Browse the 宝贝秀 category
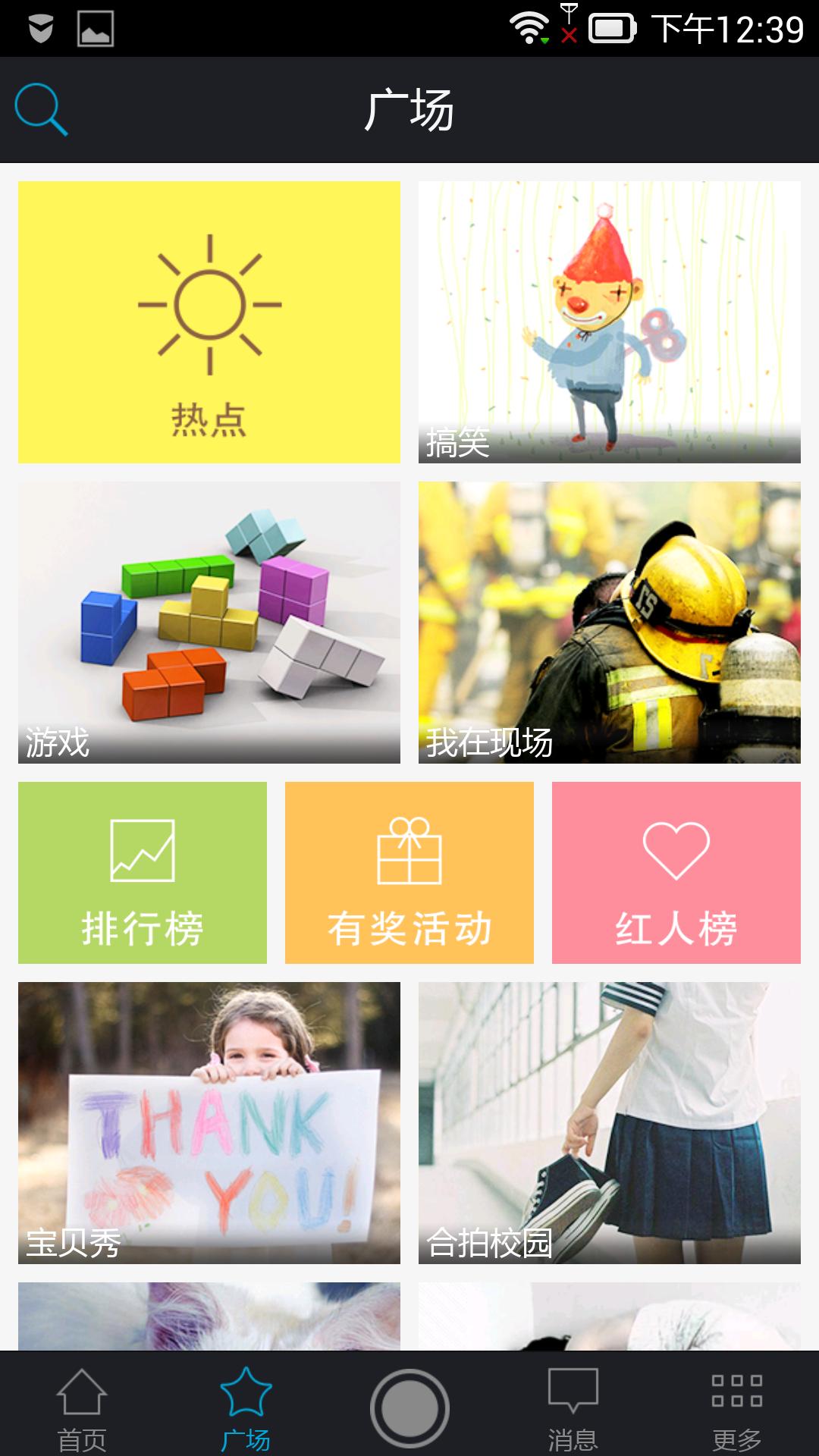This screenshot has height=1456, width=819. pyautogui.click(x=209, y=1122)
